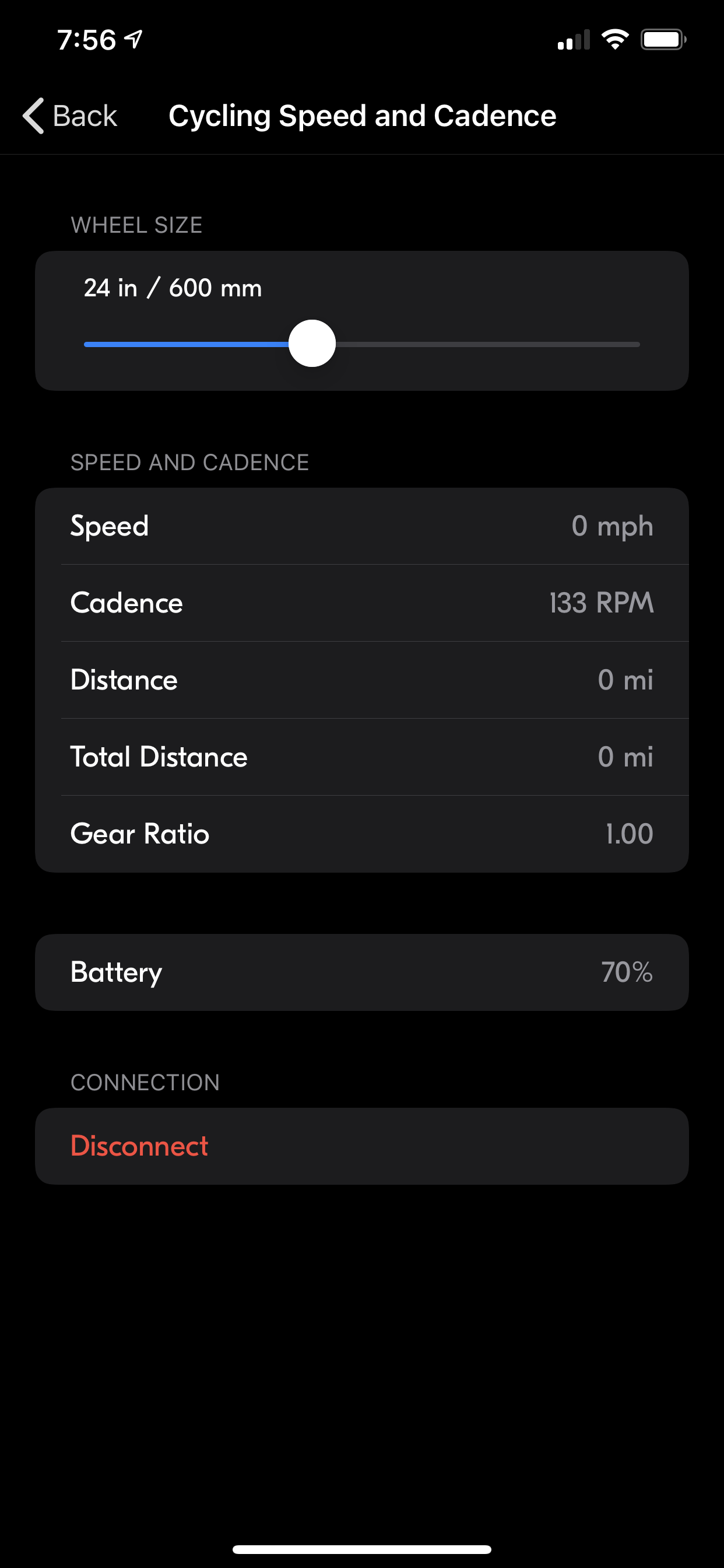724x1568 pixels.
Task: Go back to the previous screen
Action: pos(70,116)
